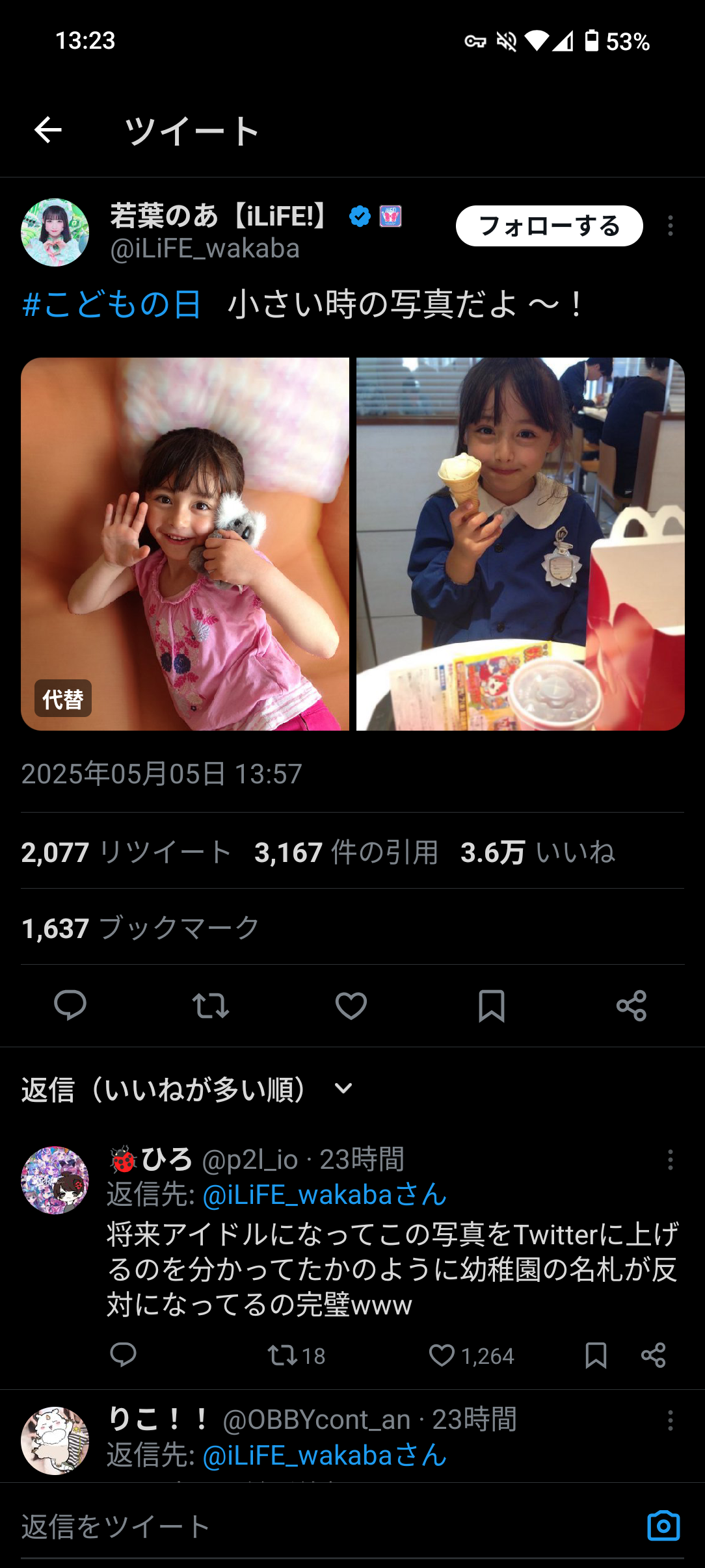This screenshot has width=705, height=1568.
Task: Reply to the main tweet
Action: coord(70,1006)
